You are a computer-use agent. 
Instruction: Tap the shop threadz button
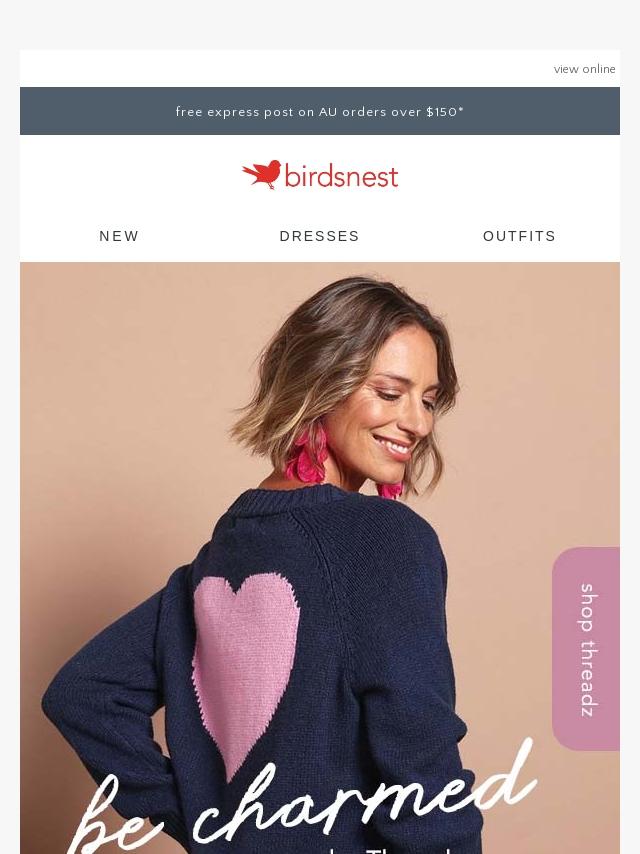587,649
